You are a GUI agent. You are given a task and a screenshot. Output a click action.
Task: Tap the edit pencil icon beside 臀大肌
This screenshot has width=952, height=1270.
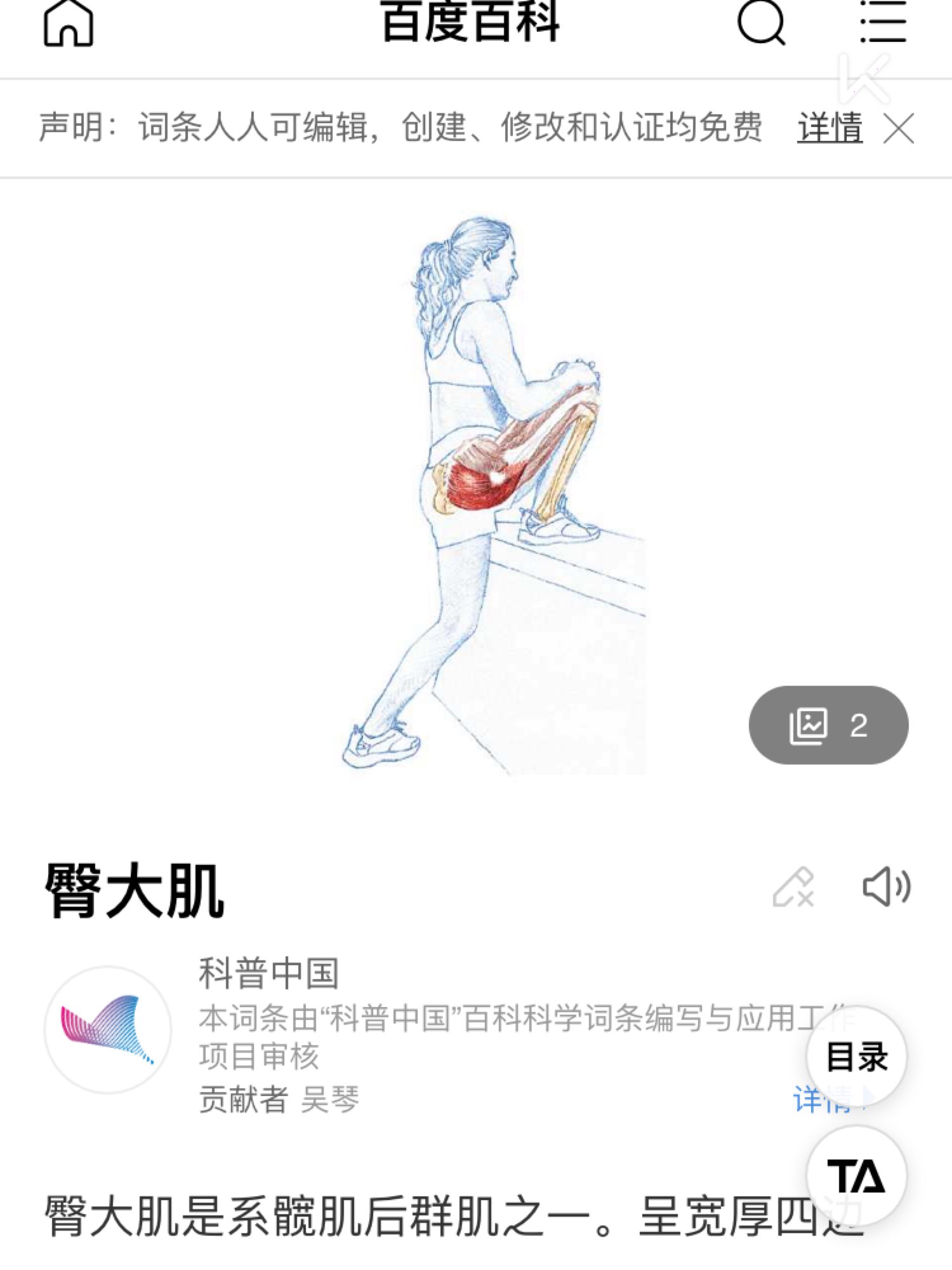pyautogui.click(x=793, y=887)
